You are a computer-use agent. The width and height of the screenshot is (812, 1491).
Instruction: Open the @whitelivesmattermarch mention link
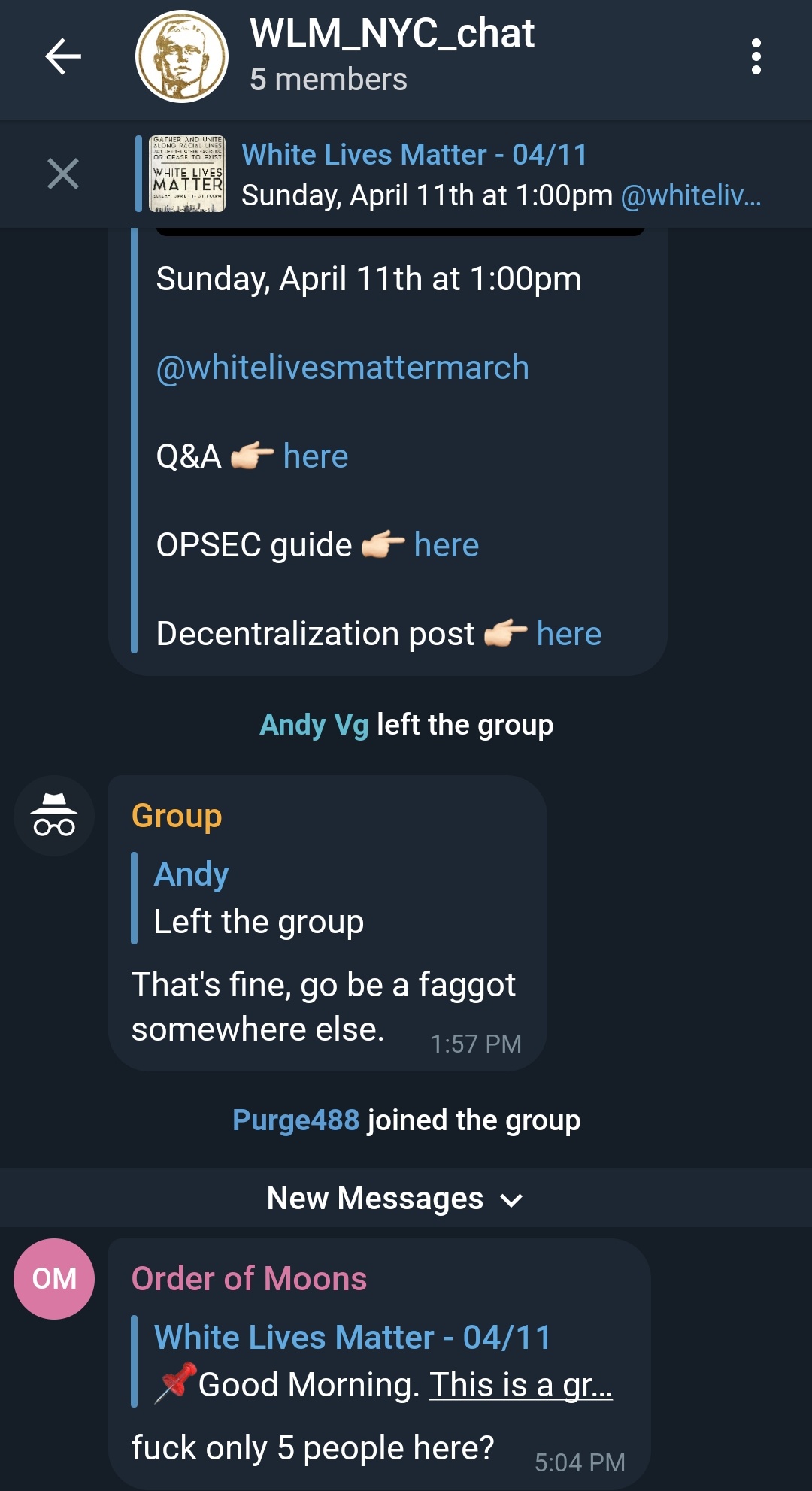click(x=342, y=368)
